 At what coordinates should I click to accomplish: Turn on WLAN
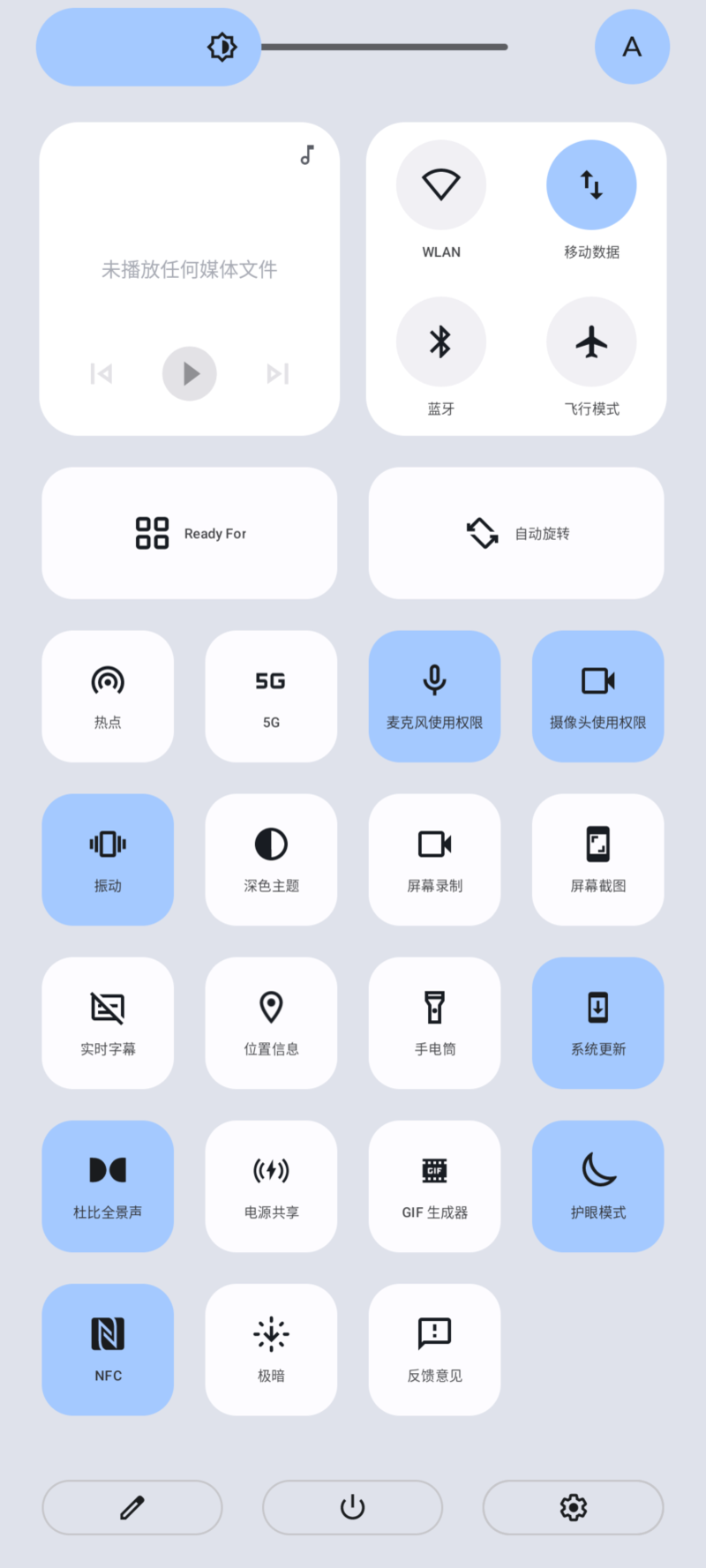441,185
